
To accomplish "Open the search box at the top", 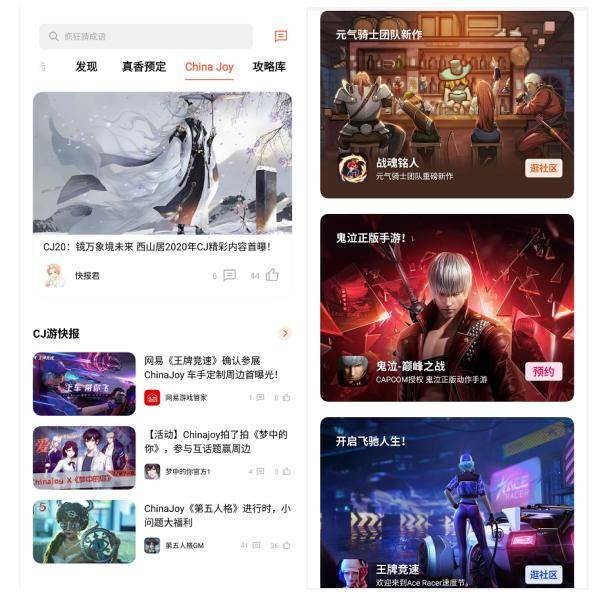I will (x=146, y=37).
